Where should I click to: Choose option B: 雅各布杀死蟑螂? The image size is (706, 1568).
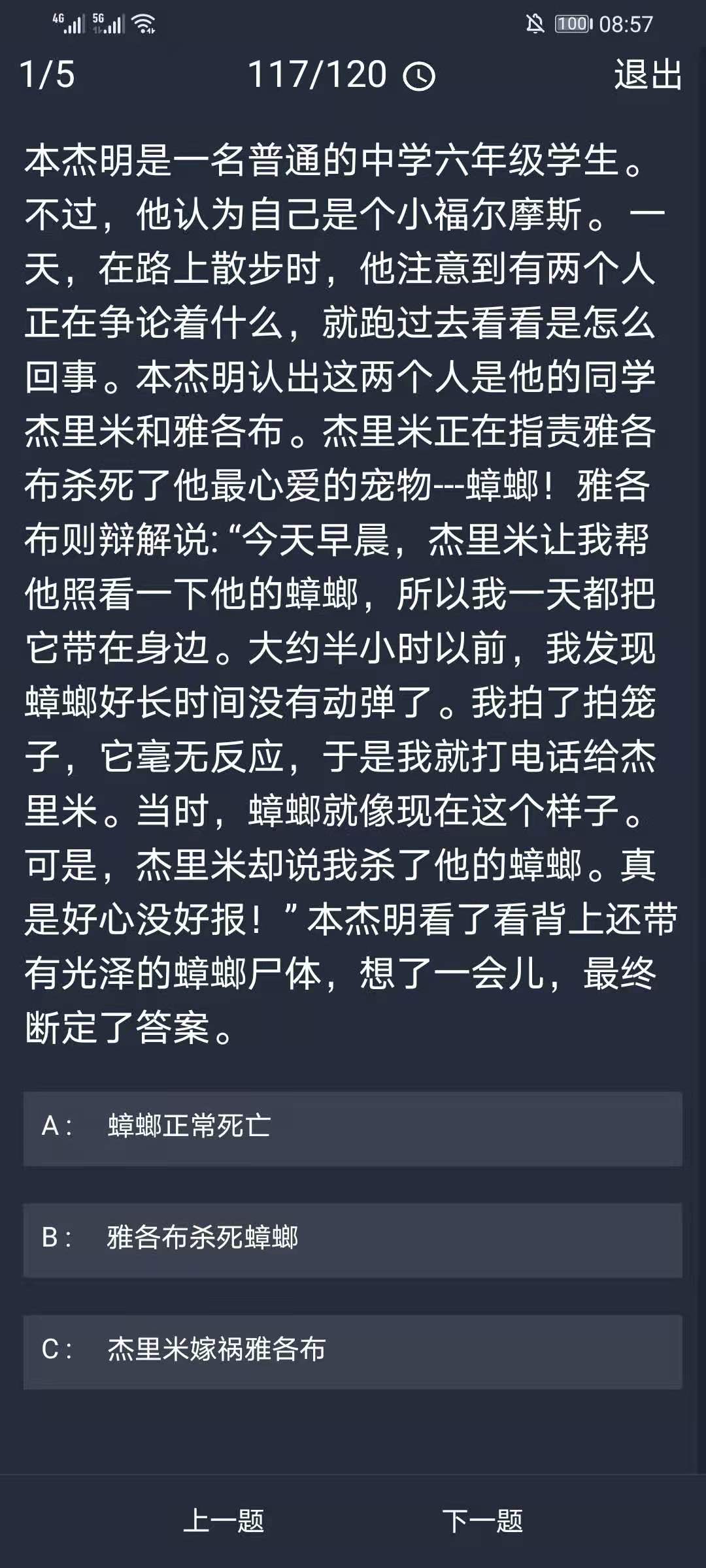pyautogui.click(x=353, y=1240)
